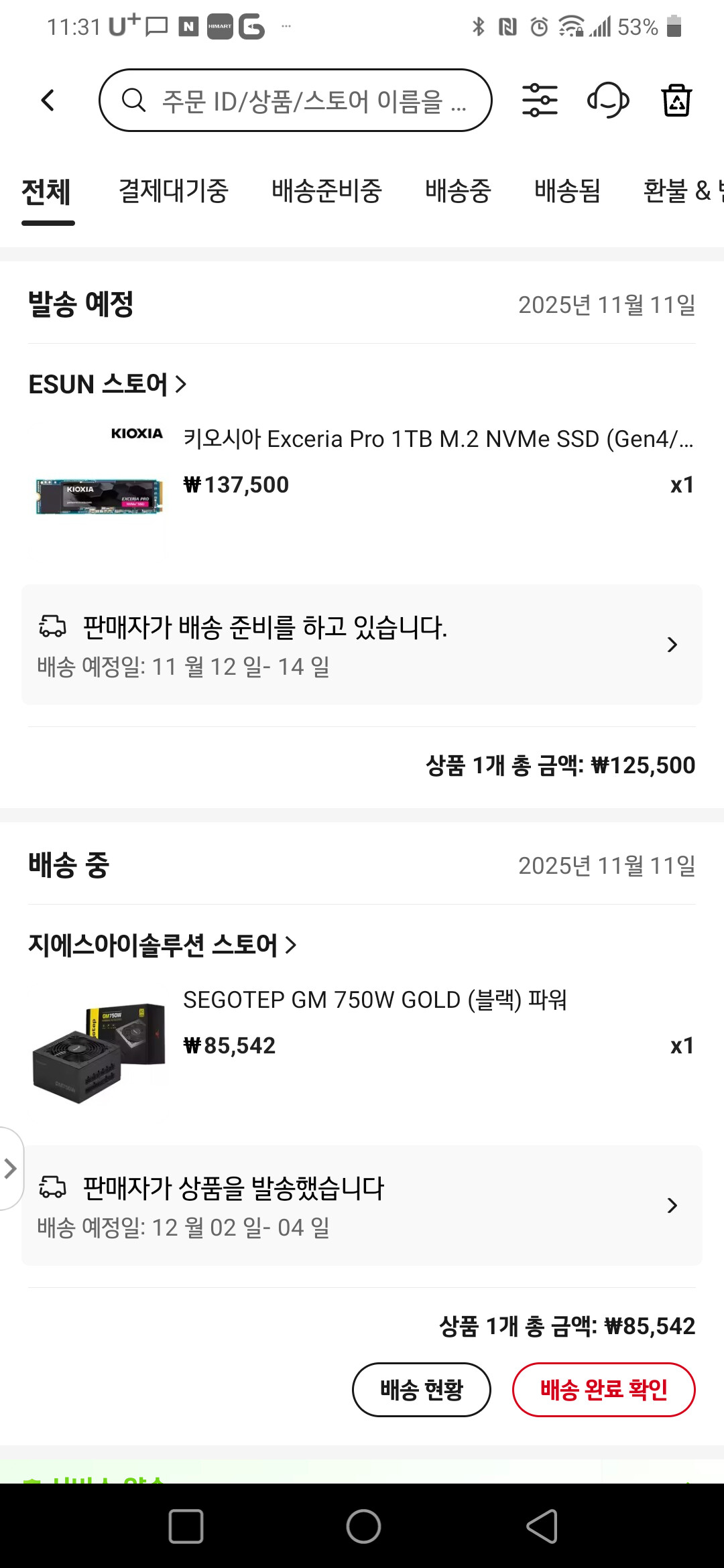View shipping status '판매자가 배송 준비를 하고 있습니다'
The height and width of the screenshot is (1568, 724).
362,645
